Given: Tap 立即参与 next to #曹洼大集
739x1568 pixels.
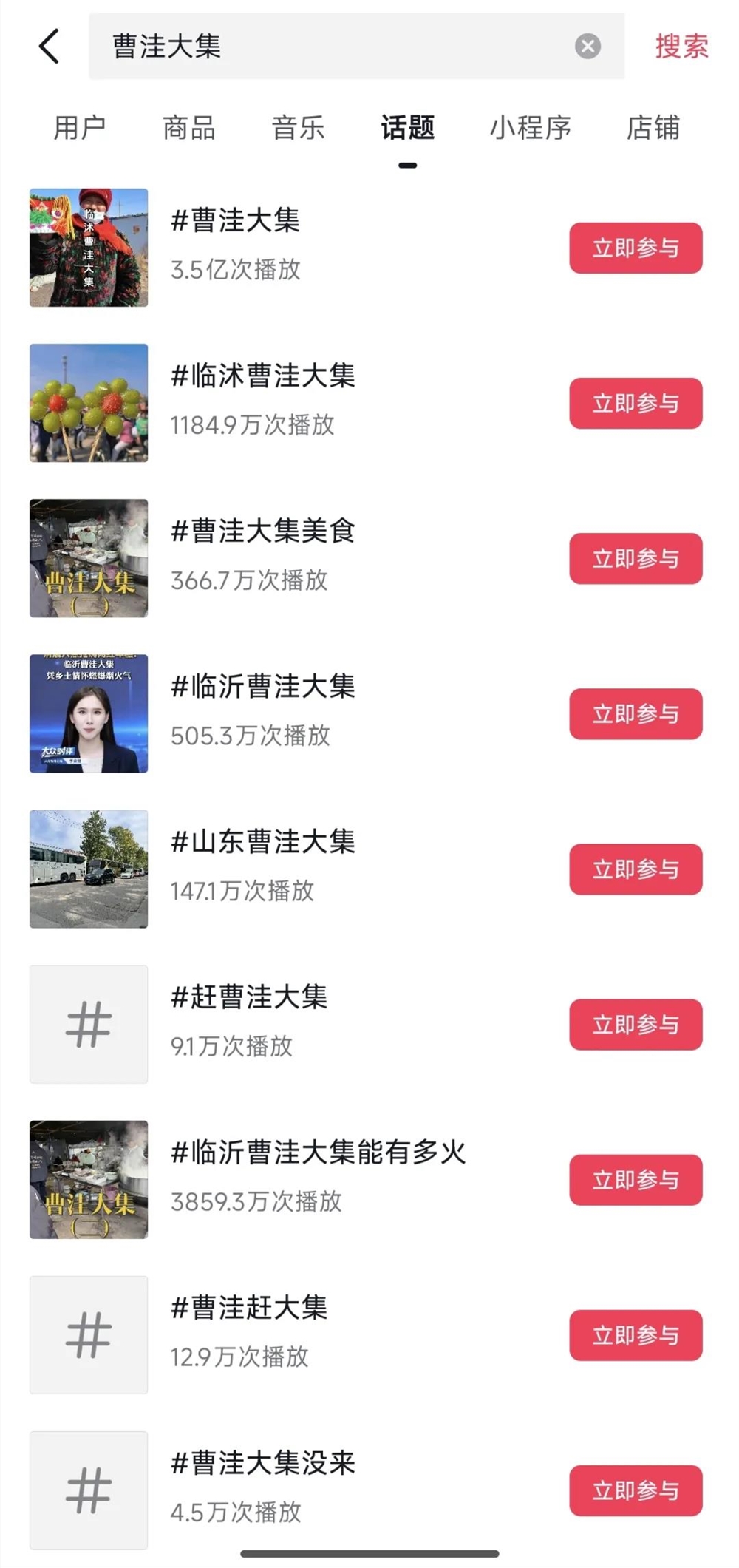Looking at the screenshot, I should point(636,248).
